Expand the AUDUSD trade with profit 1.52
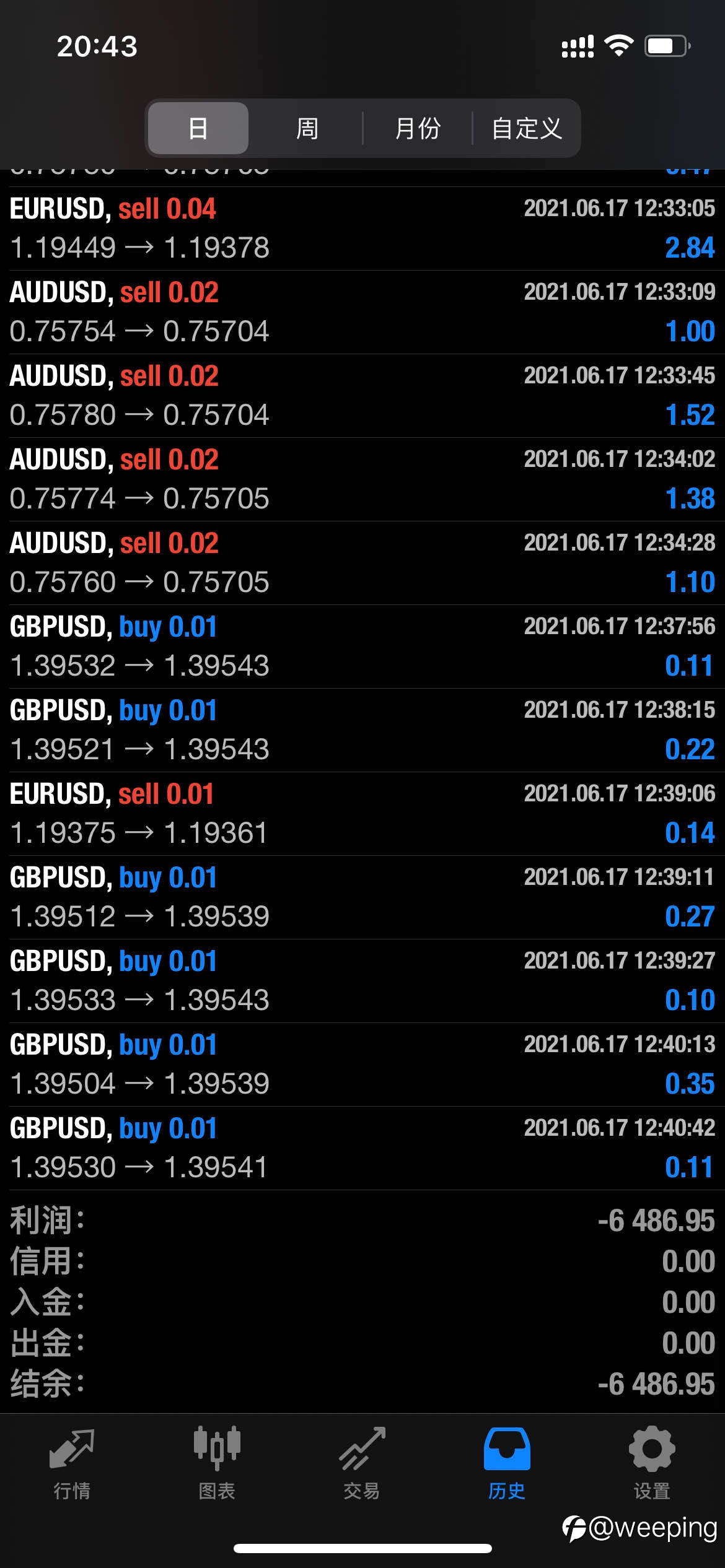 coord(362,396)
